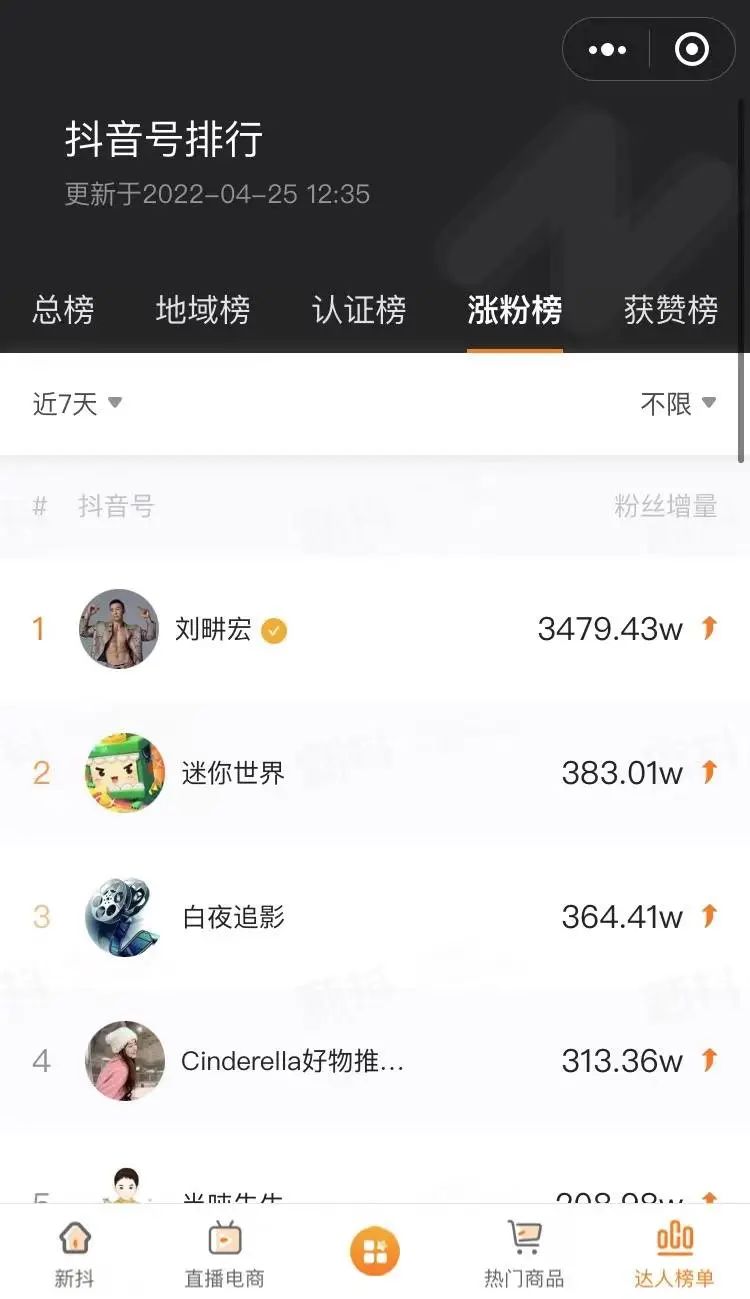
Task: Switch to the 地域榜 tab
Action: 203,310
